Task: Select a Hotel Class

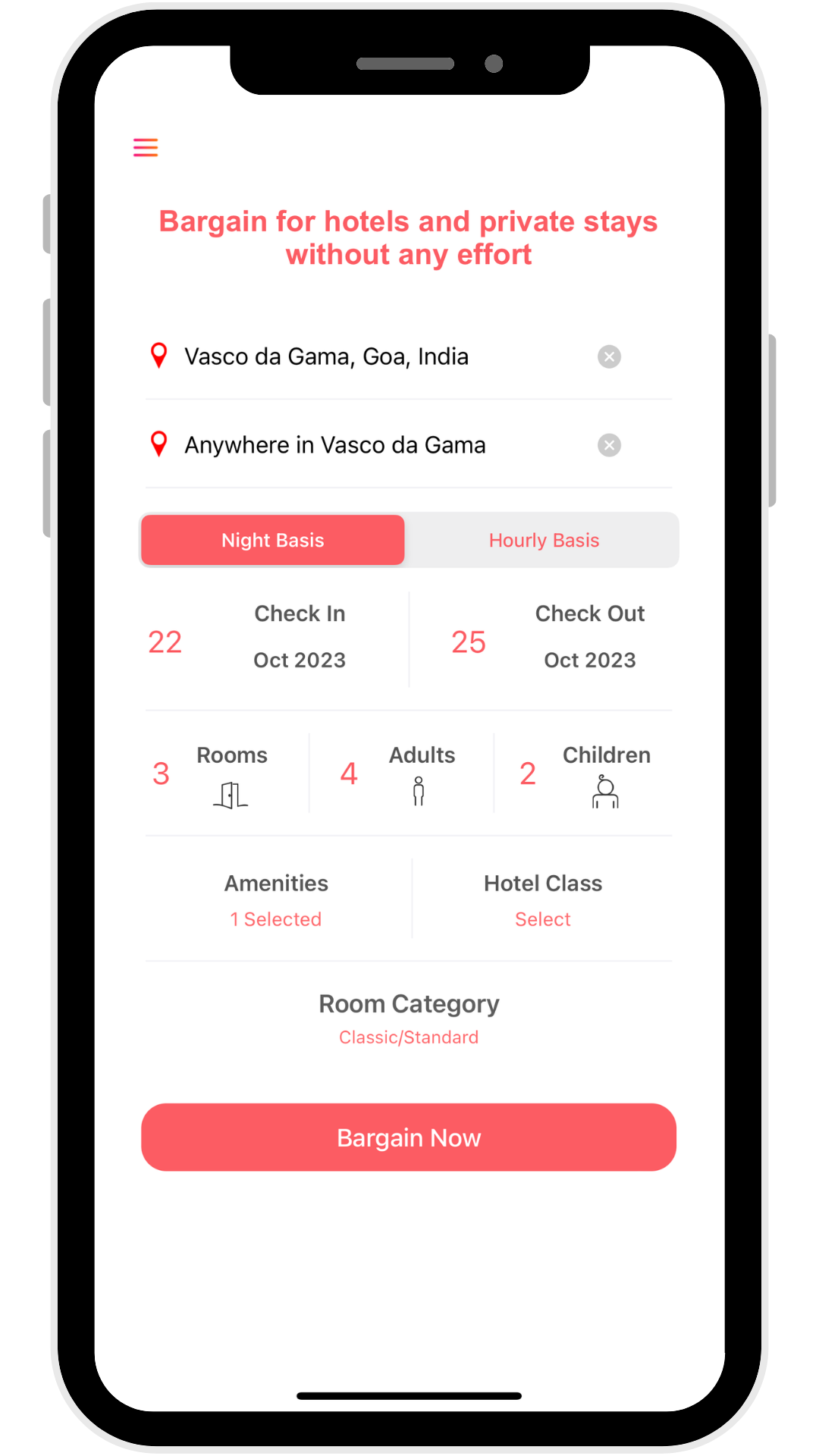Action: [543, 900]
